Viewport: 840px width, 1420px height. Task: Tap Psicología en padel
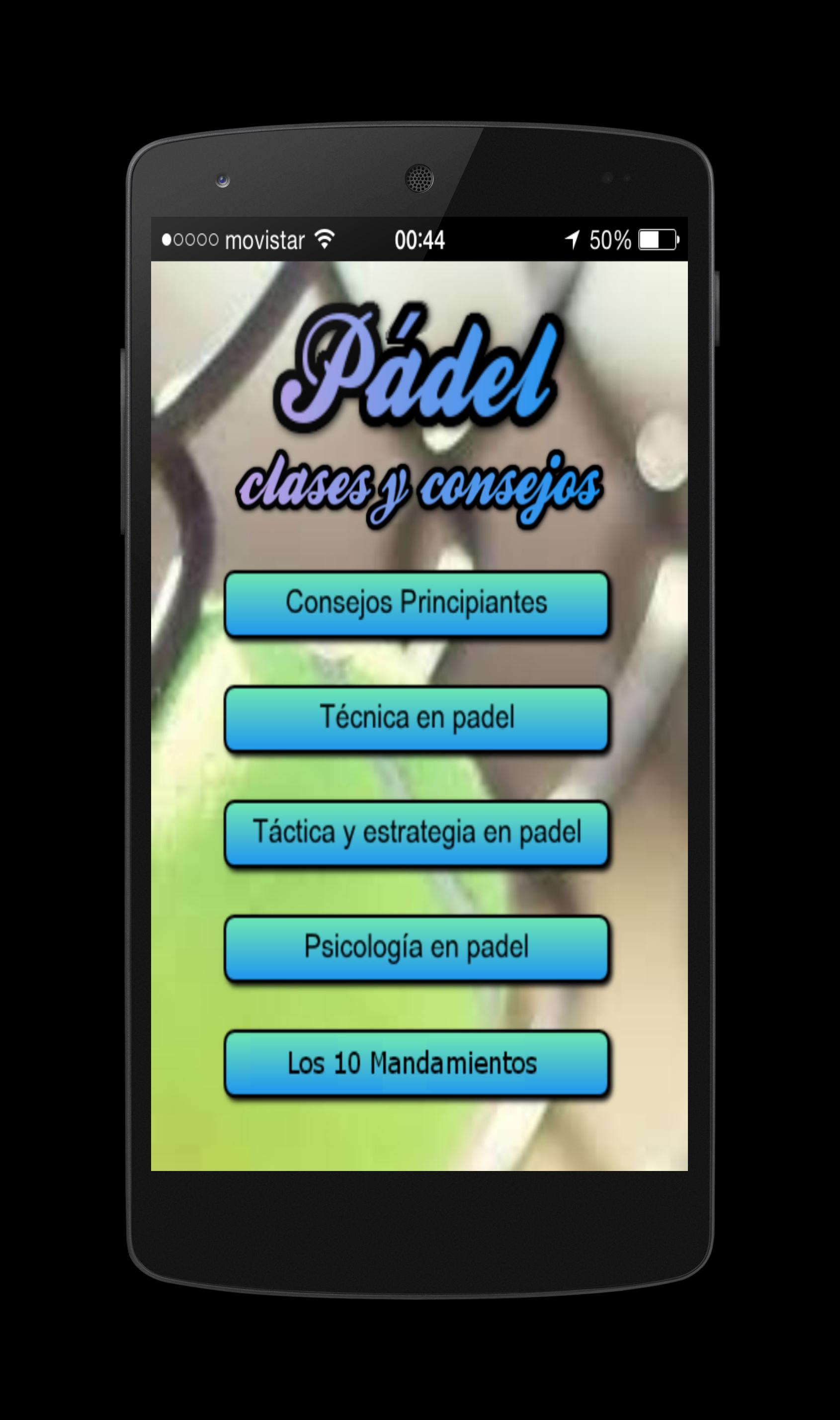point(417,947)
